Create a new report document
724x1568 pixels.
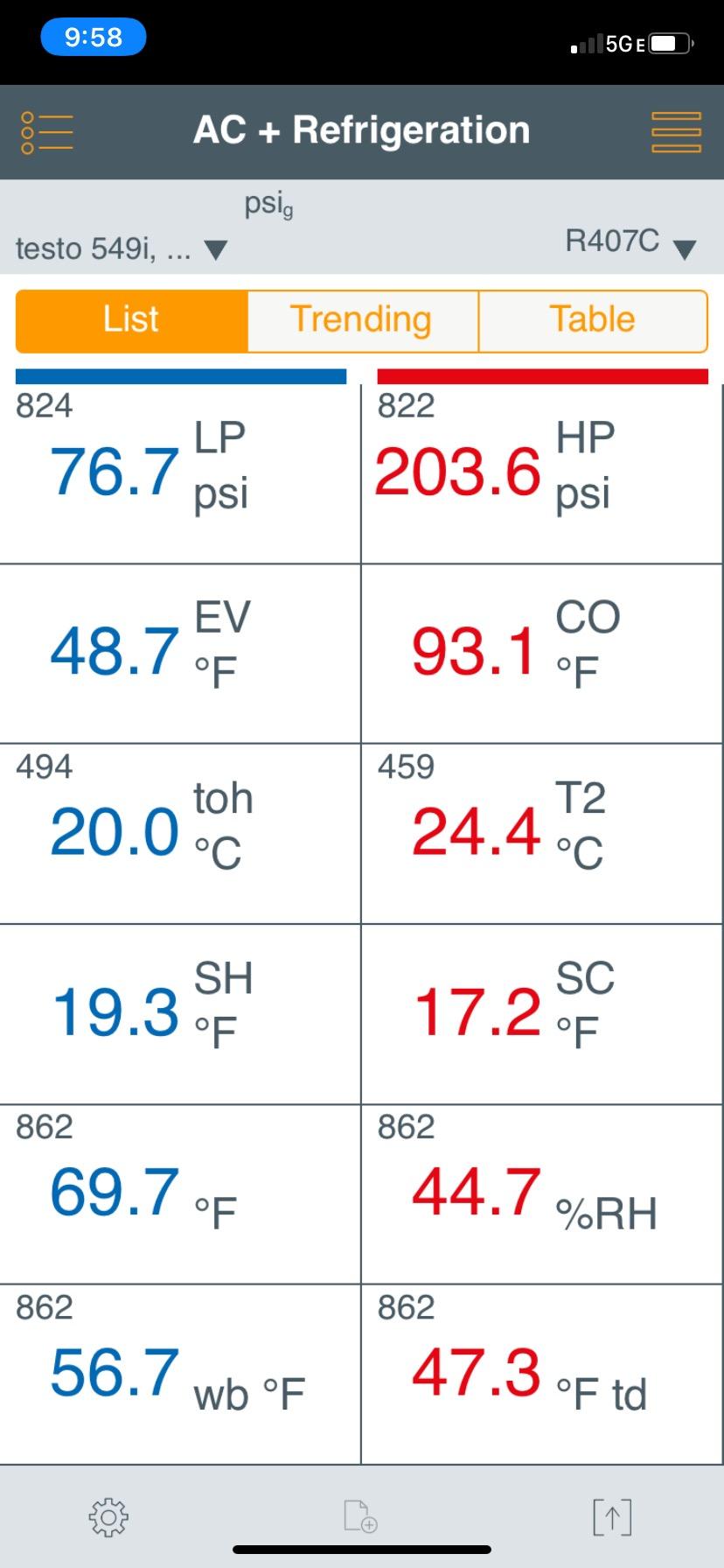click(360, 1516)
